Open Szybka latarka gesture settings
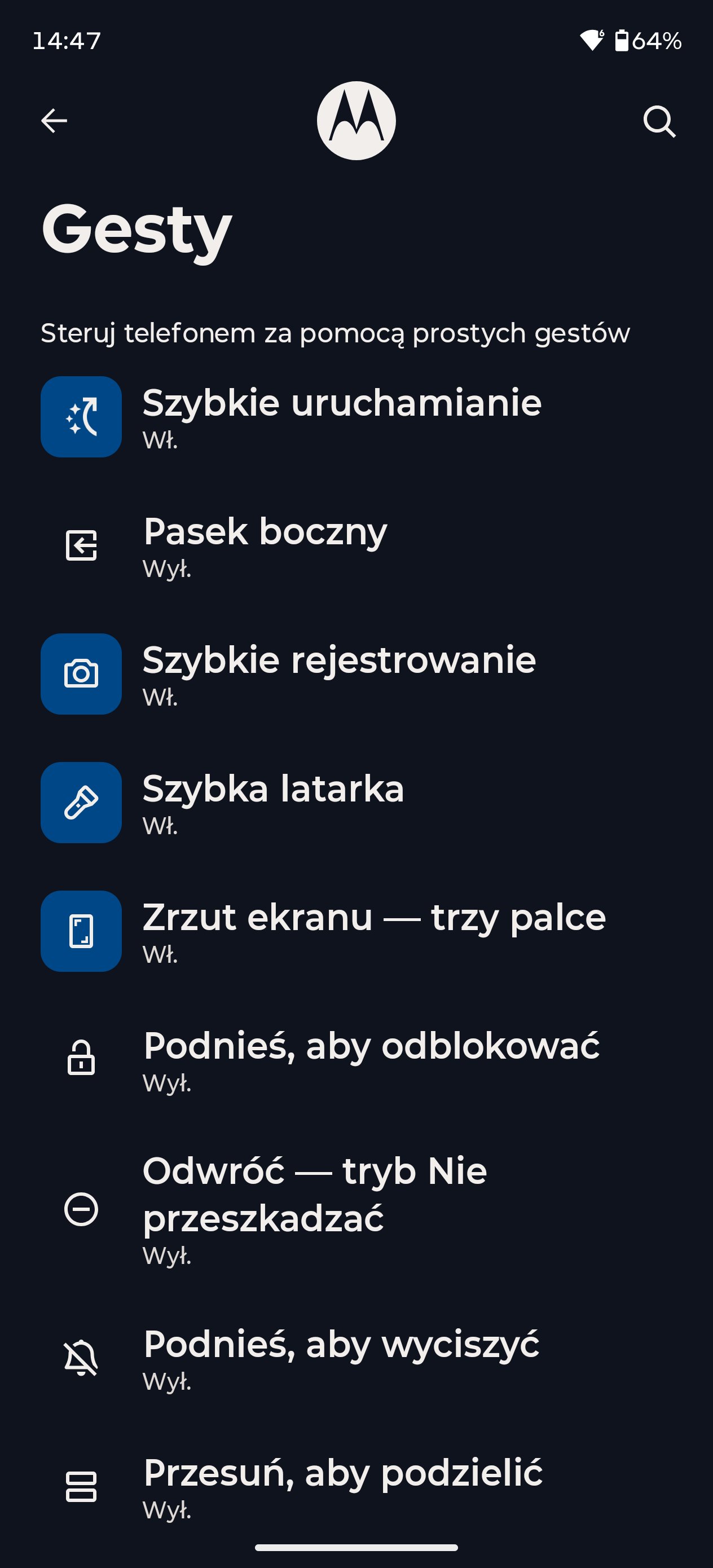The height and width of the screenshot is (1568, 713). 273,802
